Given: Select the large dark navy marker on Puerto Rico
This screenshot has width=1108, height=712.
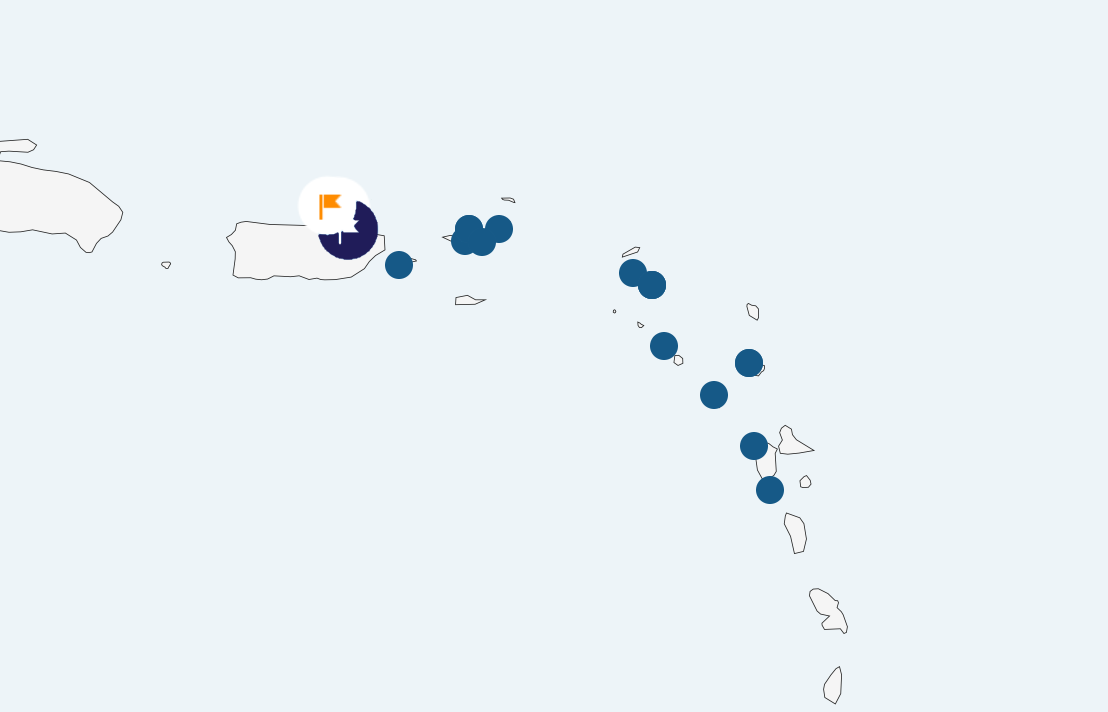Looking at the screenshot, I should click(355, 240).
